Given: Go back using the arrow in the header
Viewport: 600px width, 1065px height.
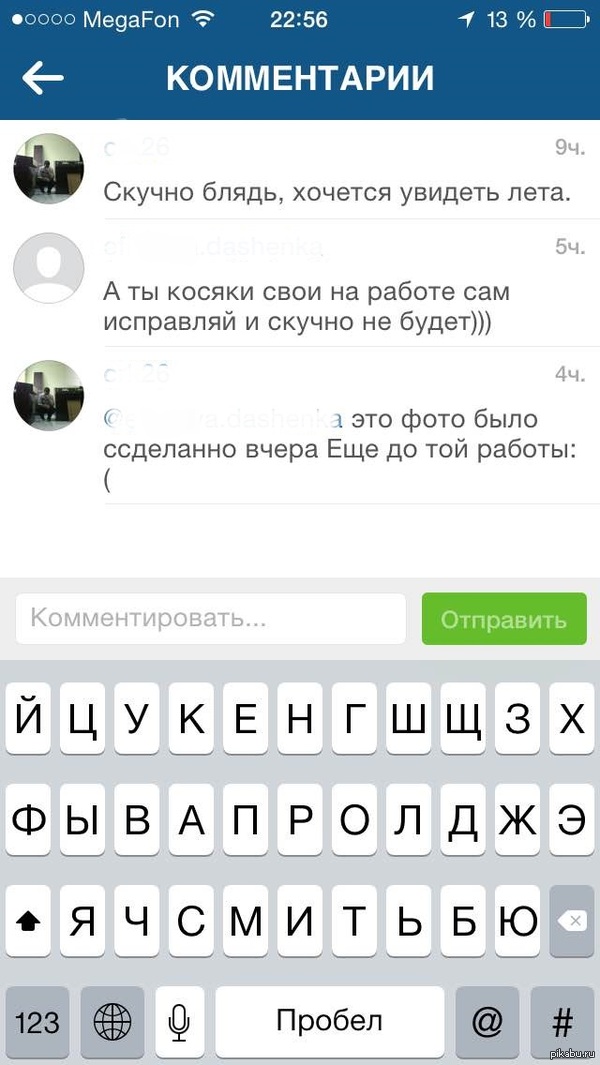Looking at the screenshot, I should [42, 78].
